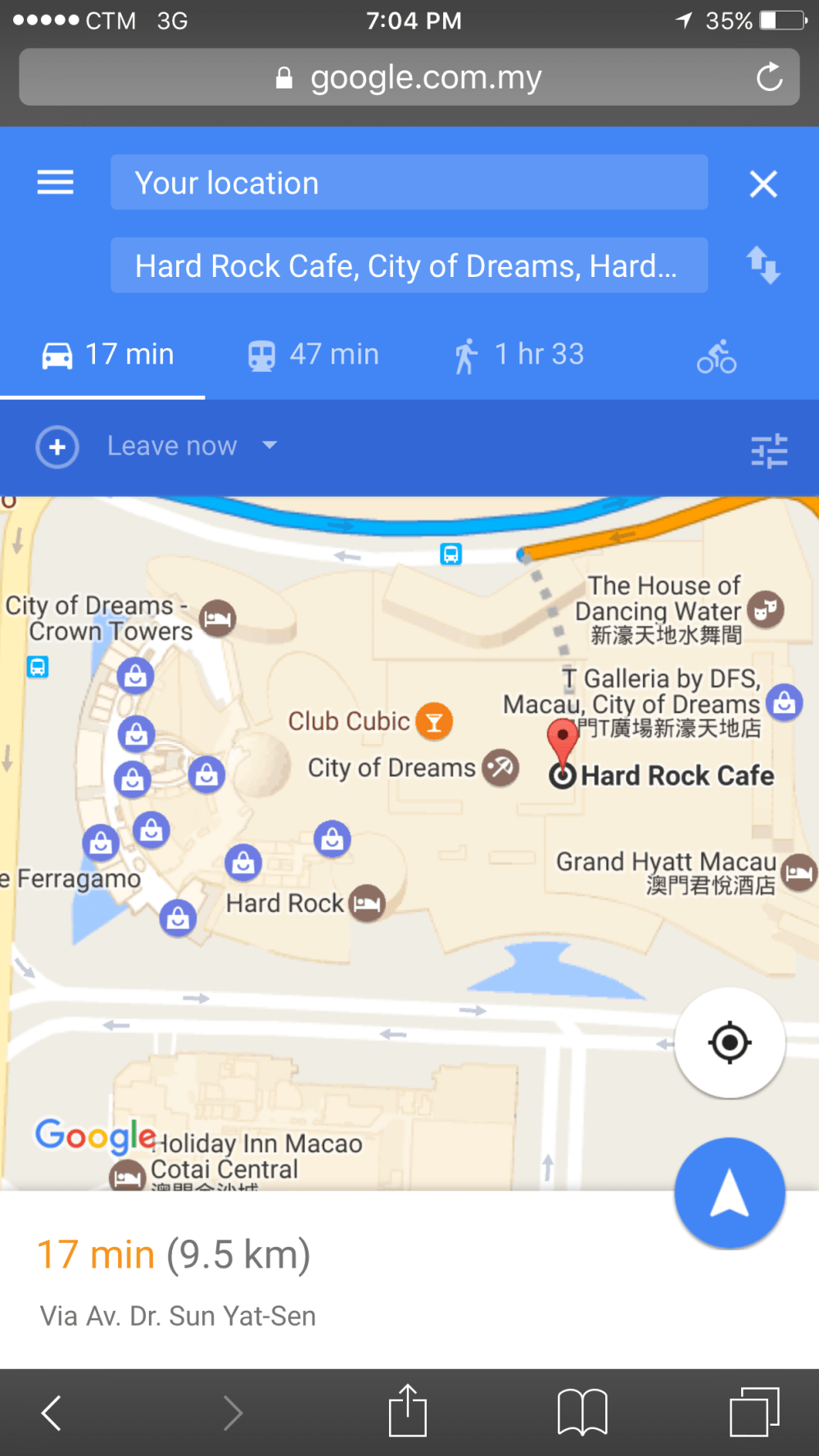Open the hamburger menu

(x=55, y=183)
